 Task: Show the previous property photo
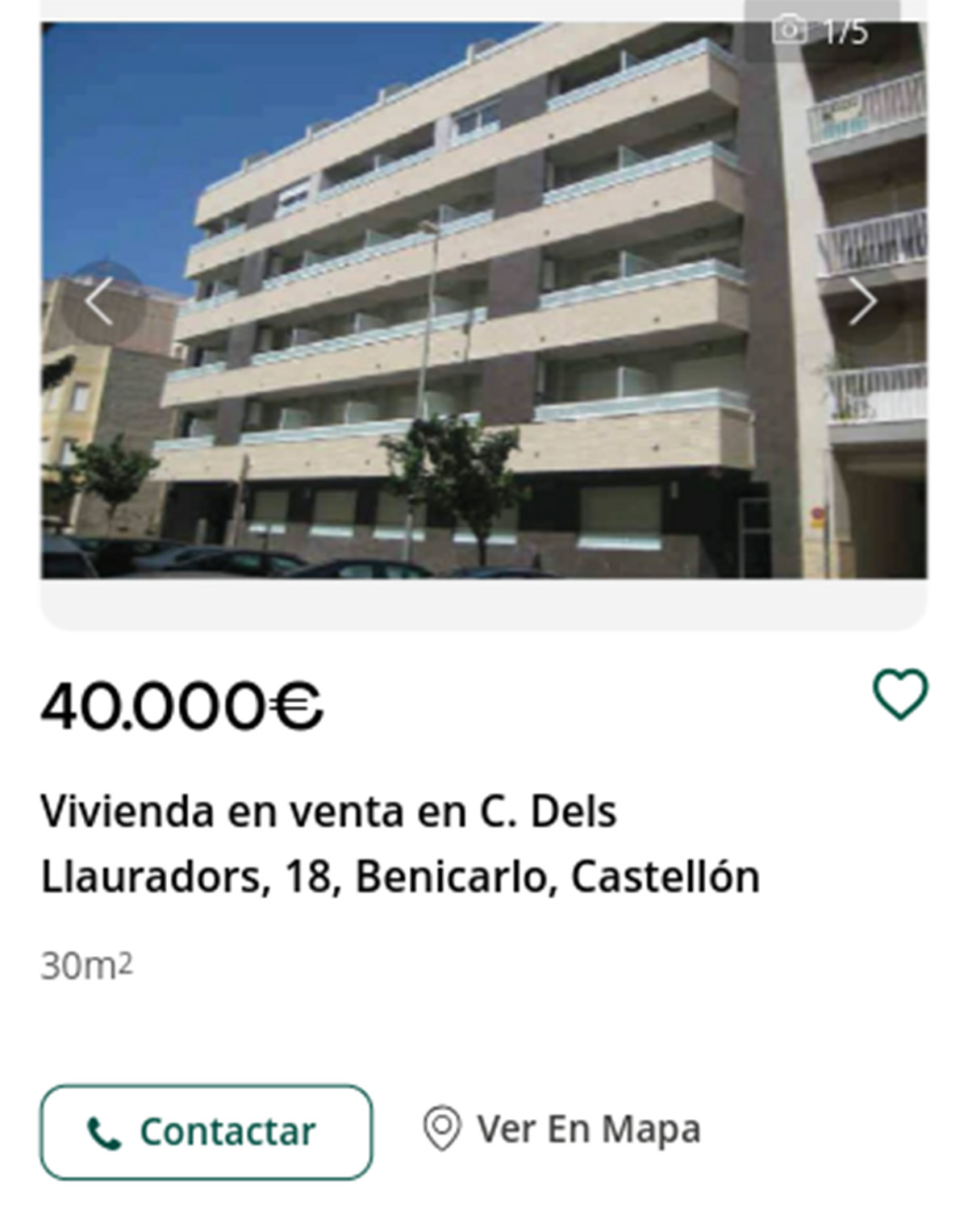click(x=100, y=302)
